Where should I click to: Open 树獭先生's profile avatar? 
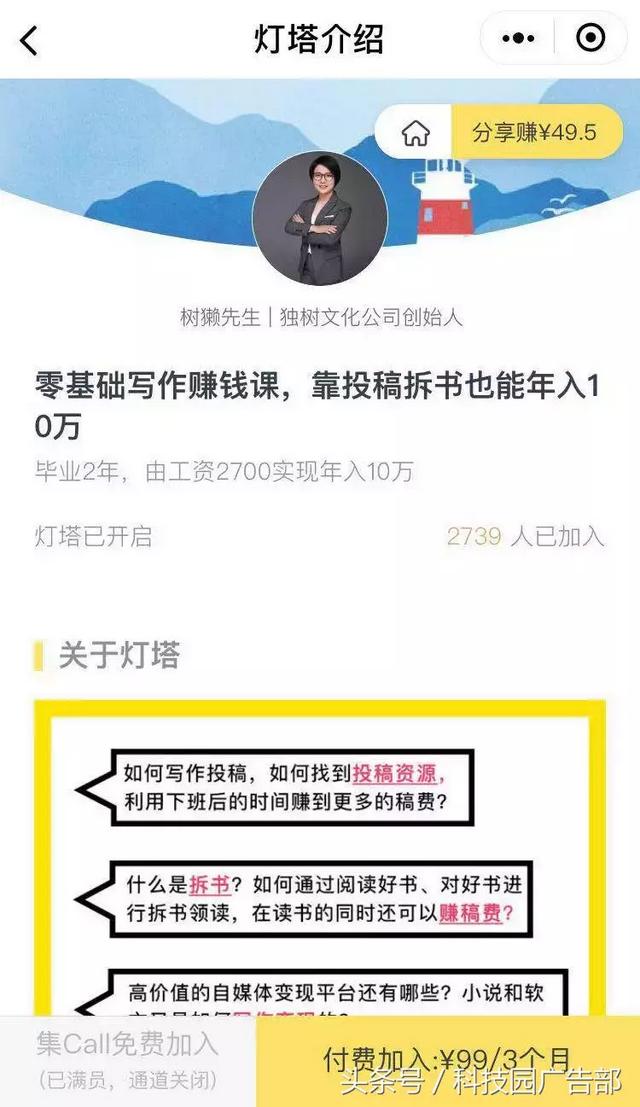319,219
